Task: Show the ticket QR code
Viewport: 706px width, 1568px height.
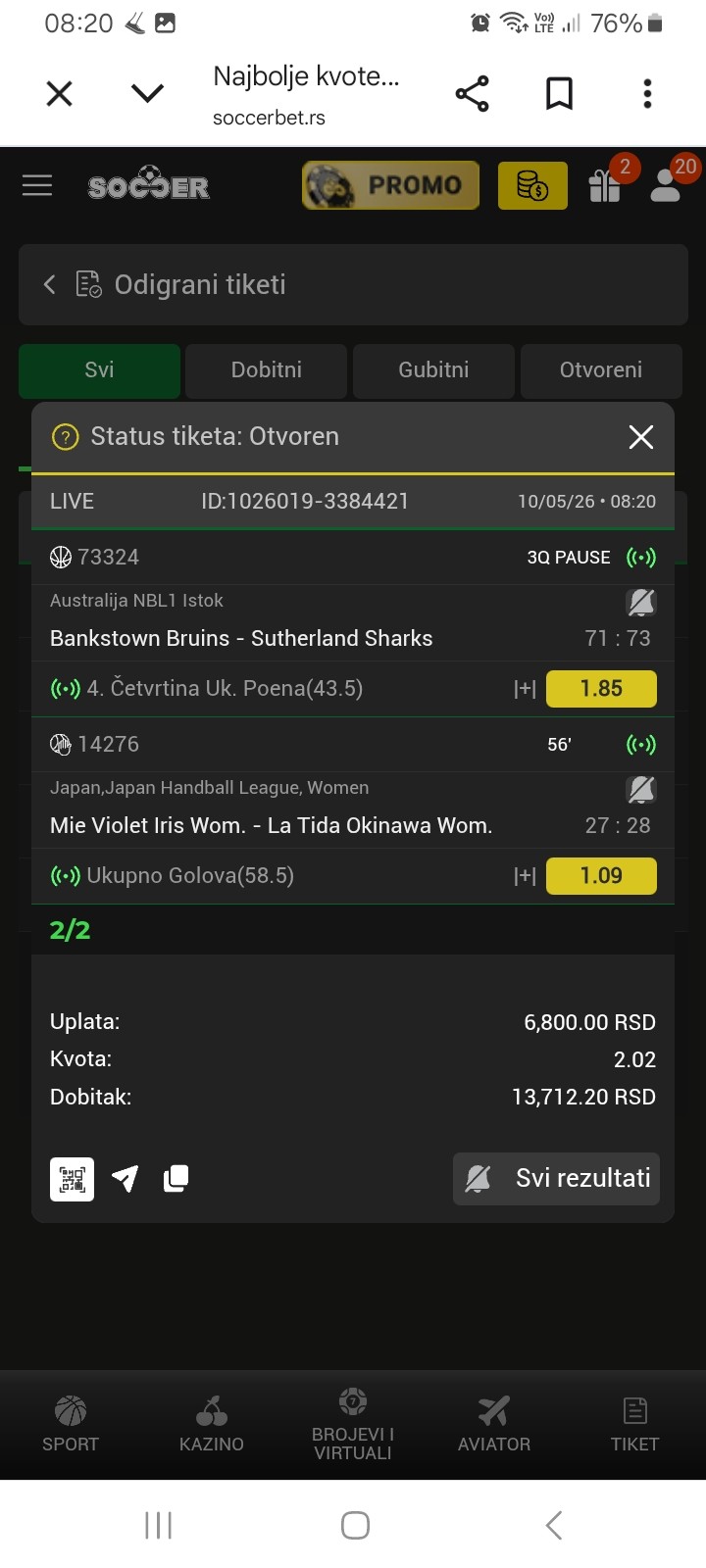Action: pyautogui.click(x=73, y=1179)
